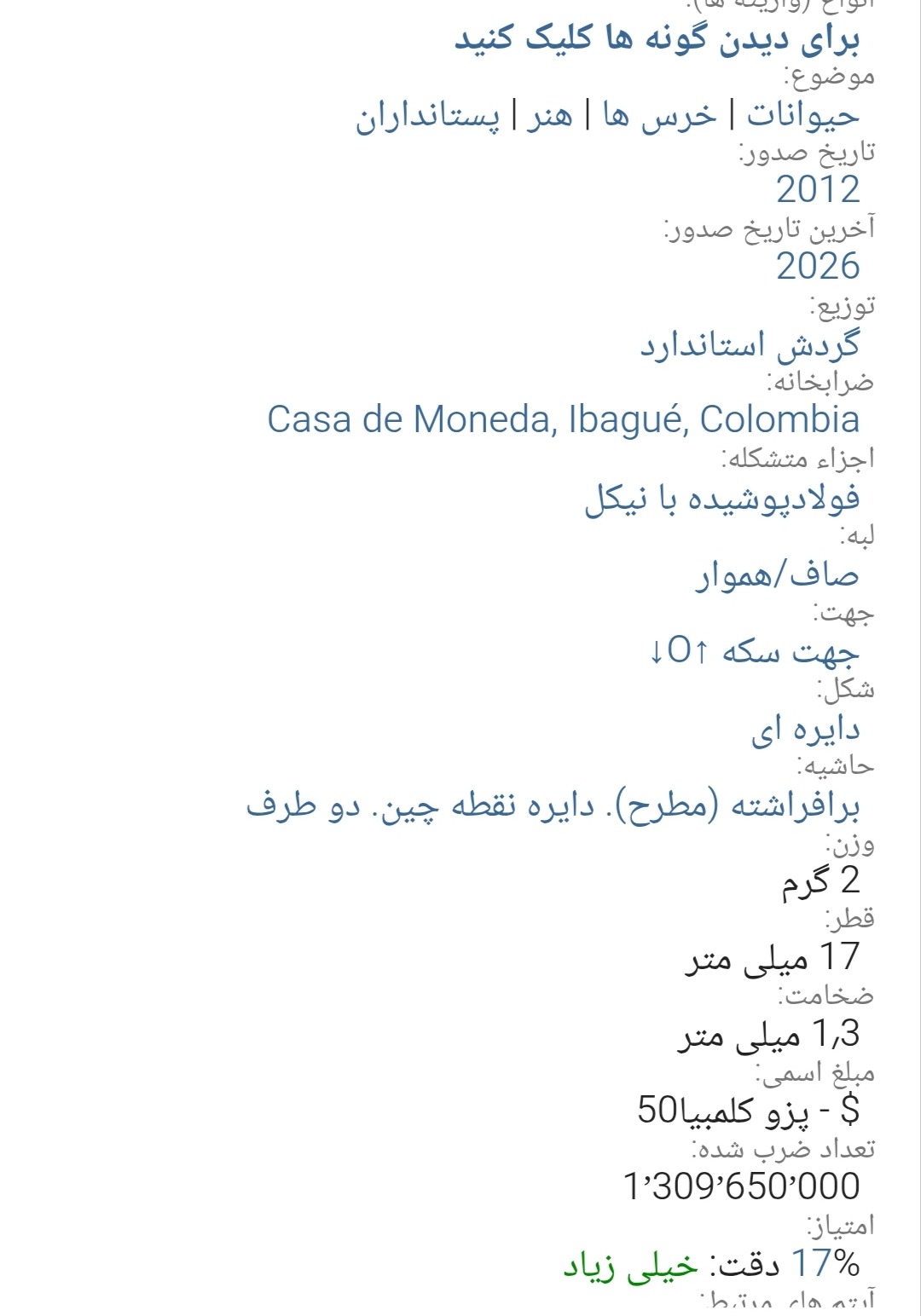Open the فولادپوشیده با نیکل composition link

pyautogui.click(x=721, y=499)
